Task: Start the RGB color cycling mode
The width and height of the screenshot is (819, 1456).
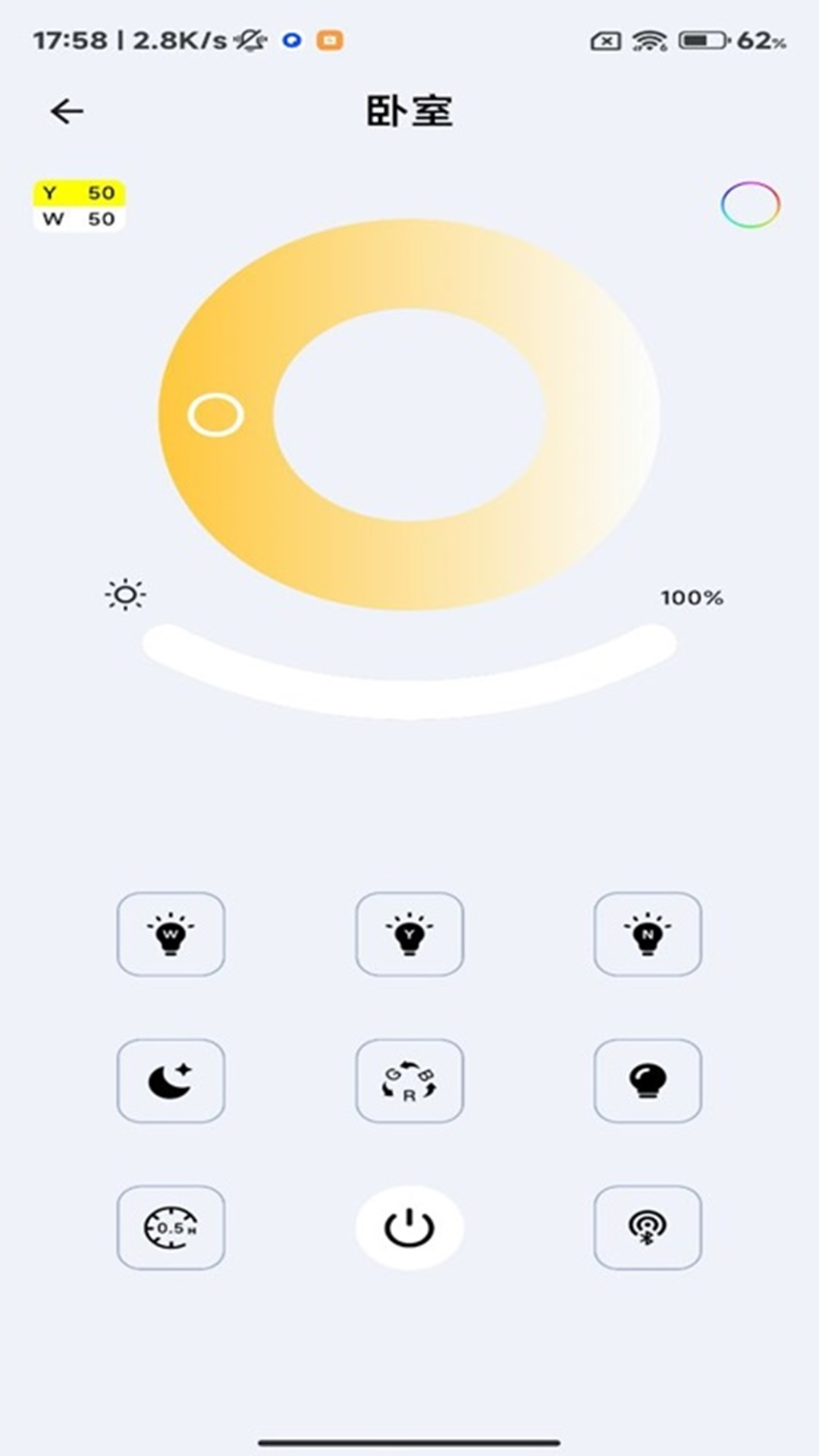Action: tap(409, 1083)
